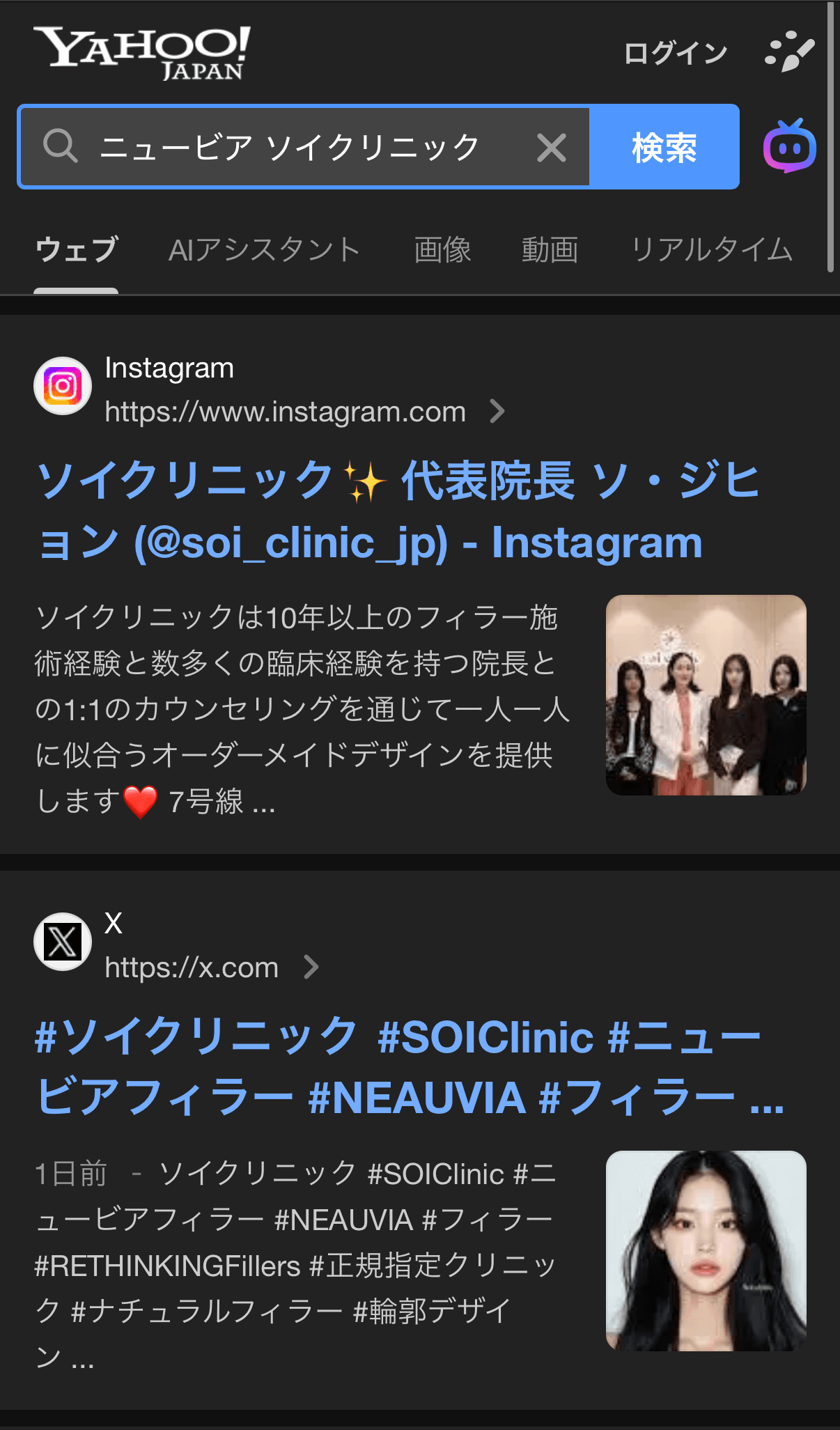Open the x.com source link

pyautogui.click(x=192, y=967)
